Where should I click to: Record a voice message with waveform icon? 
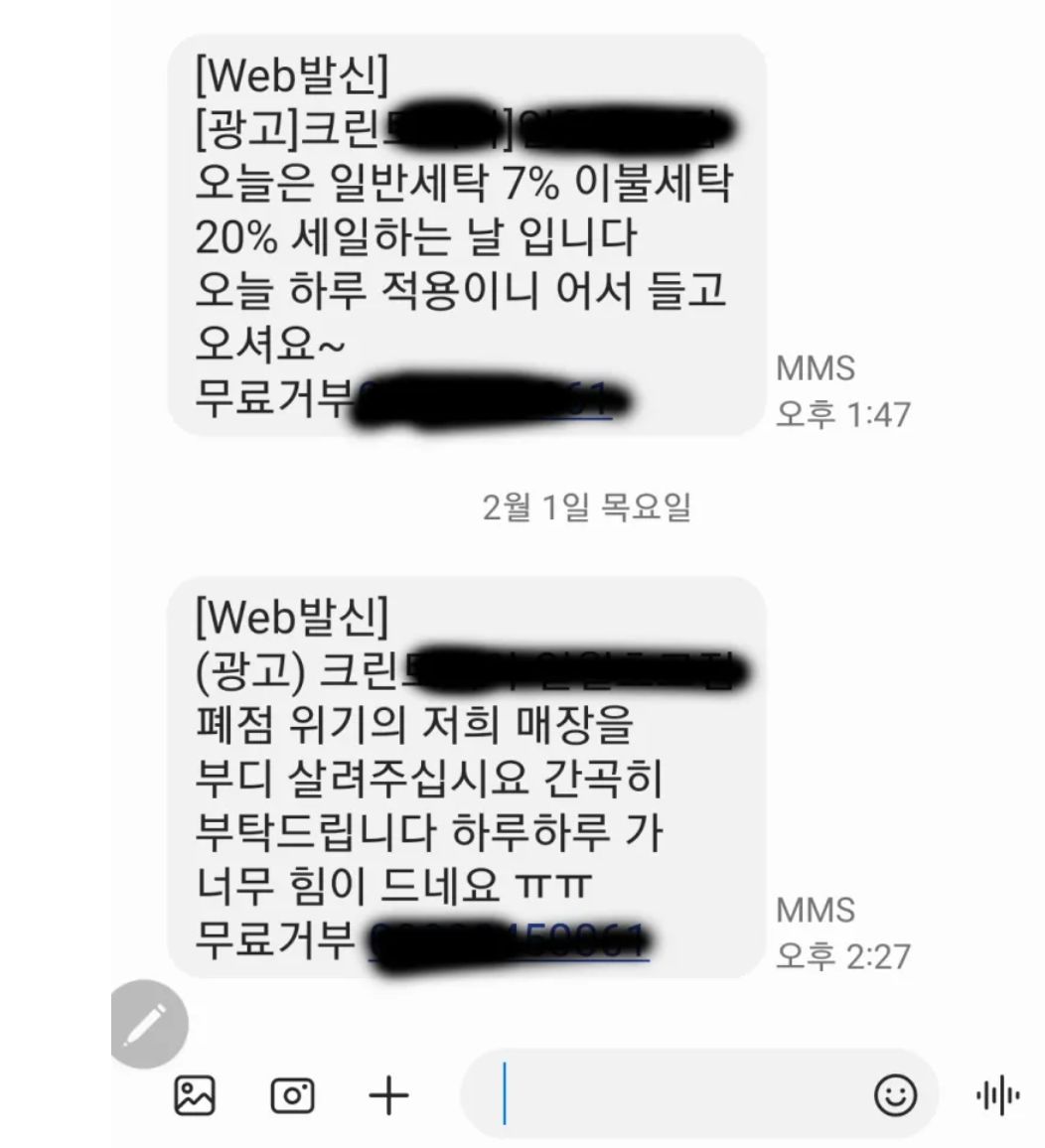coord(997,1094)
